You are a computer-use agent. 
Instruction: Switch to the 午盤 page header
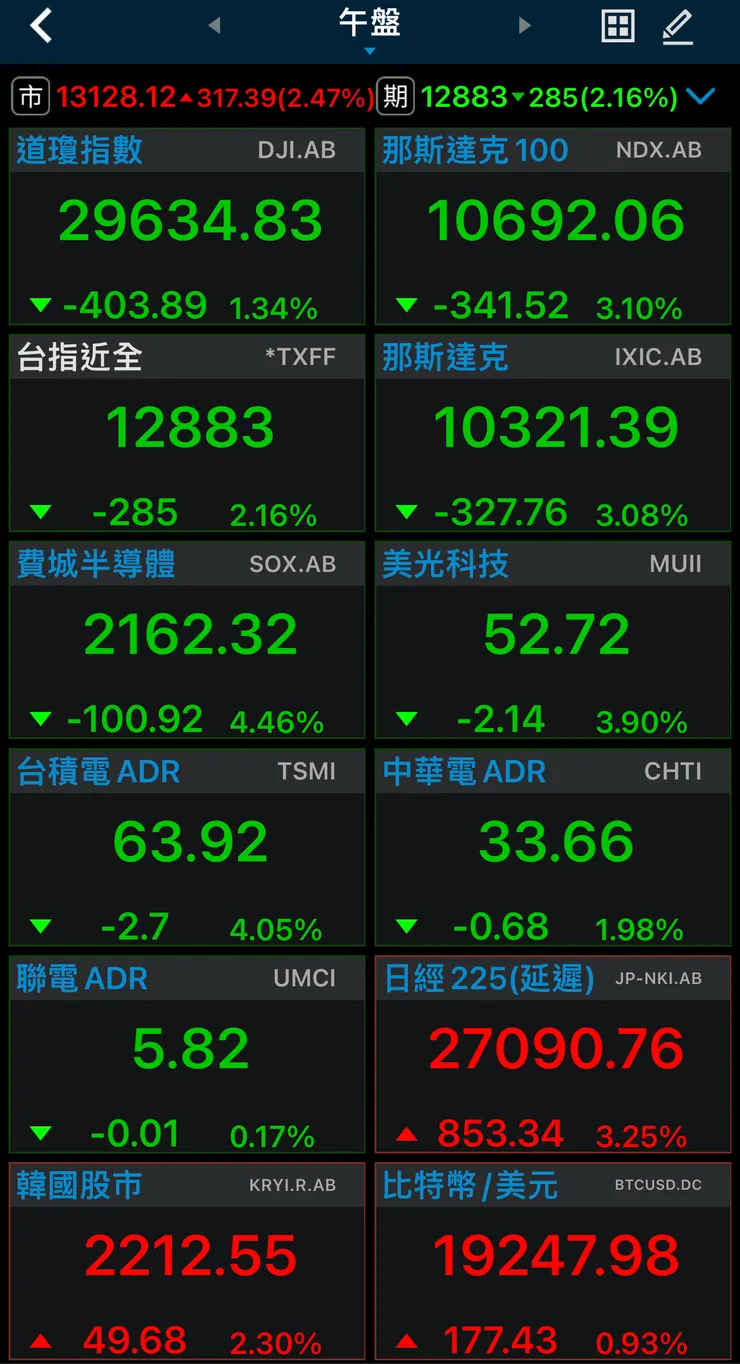click(x=369, y=20)
